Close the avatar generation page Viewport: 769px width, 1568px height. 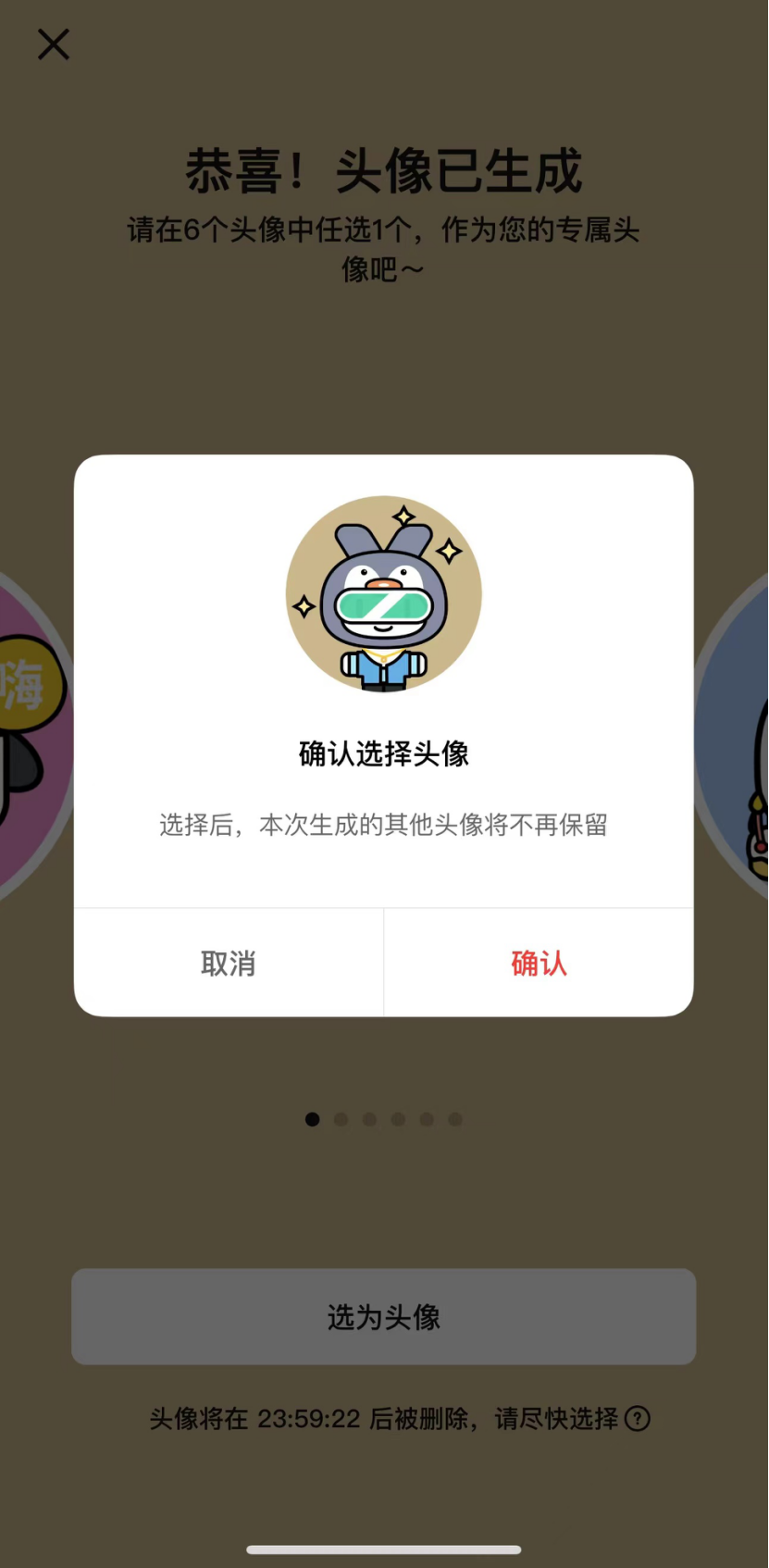point(54,44)
